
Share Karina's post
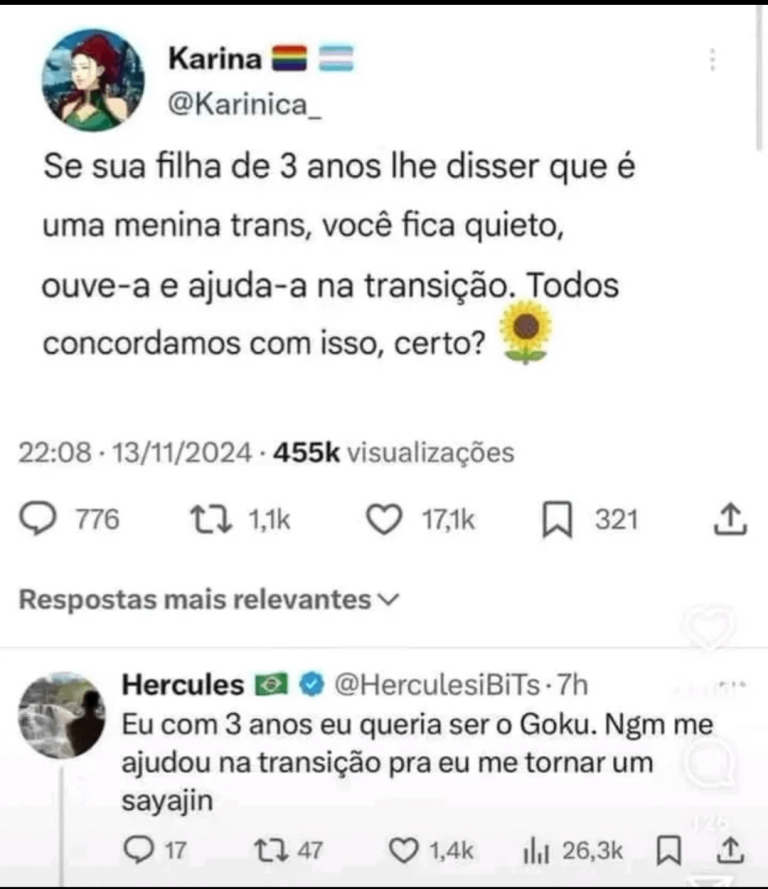click(x=731, y=519)
